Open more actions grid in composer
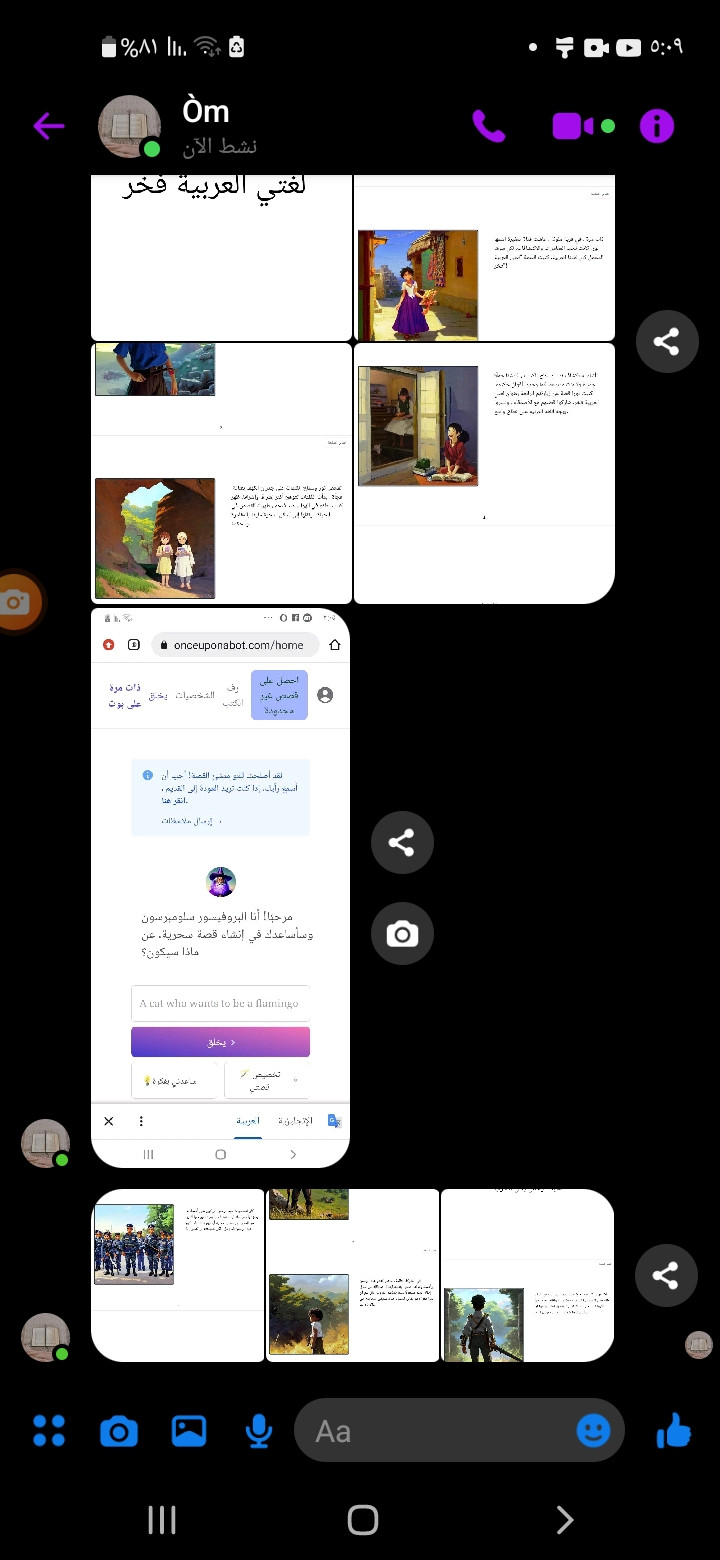 [x=48, y=1431]
